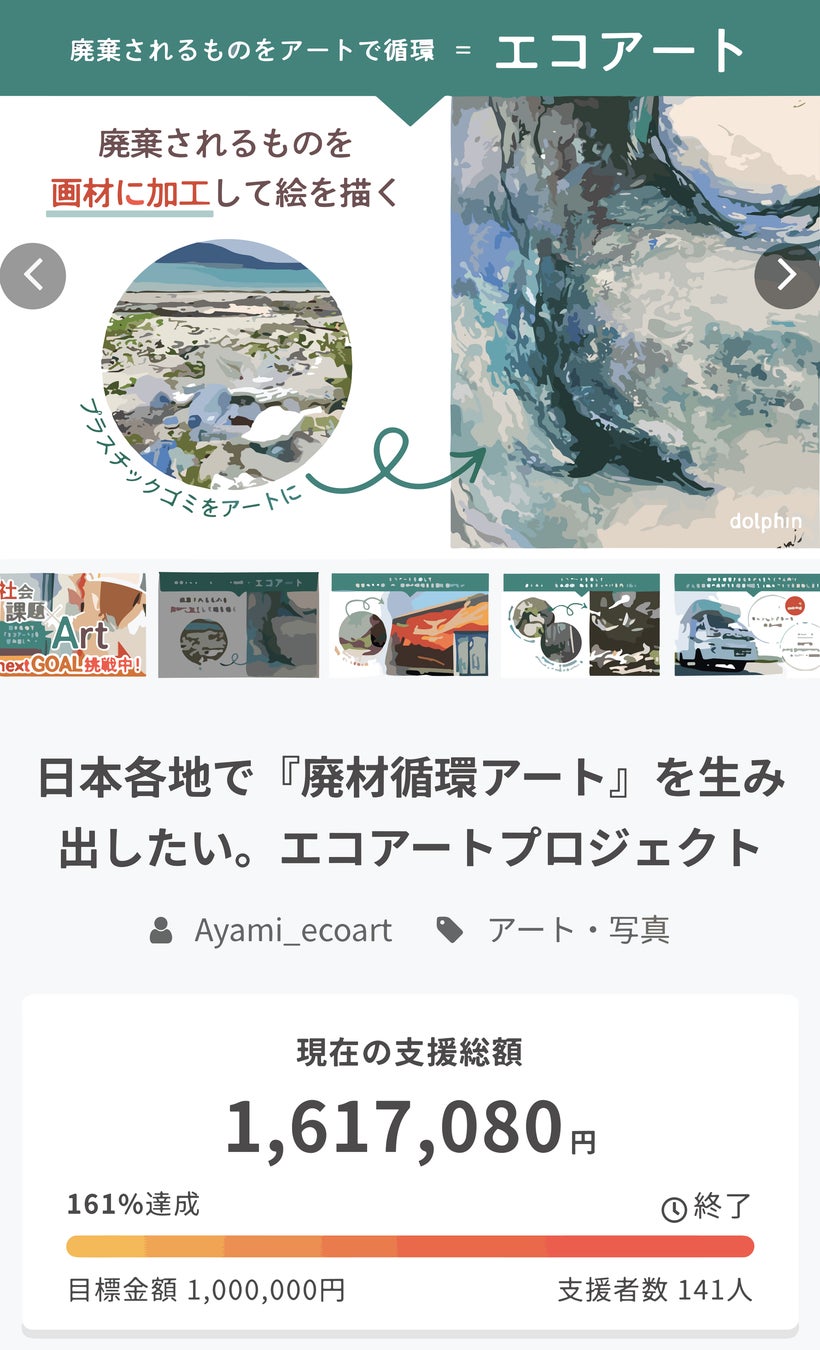Advance to the next carousel image

787,276
